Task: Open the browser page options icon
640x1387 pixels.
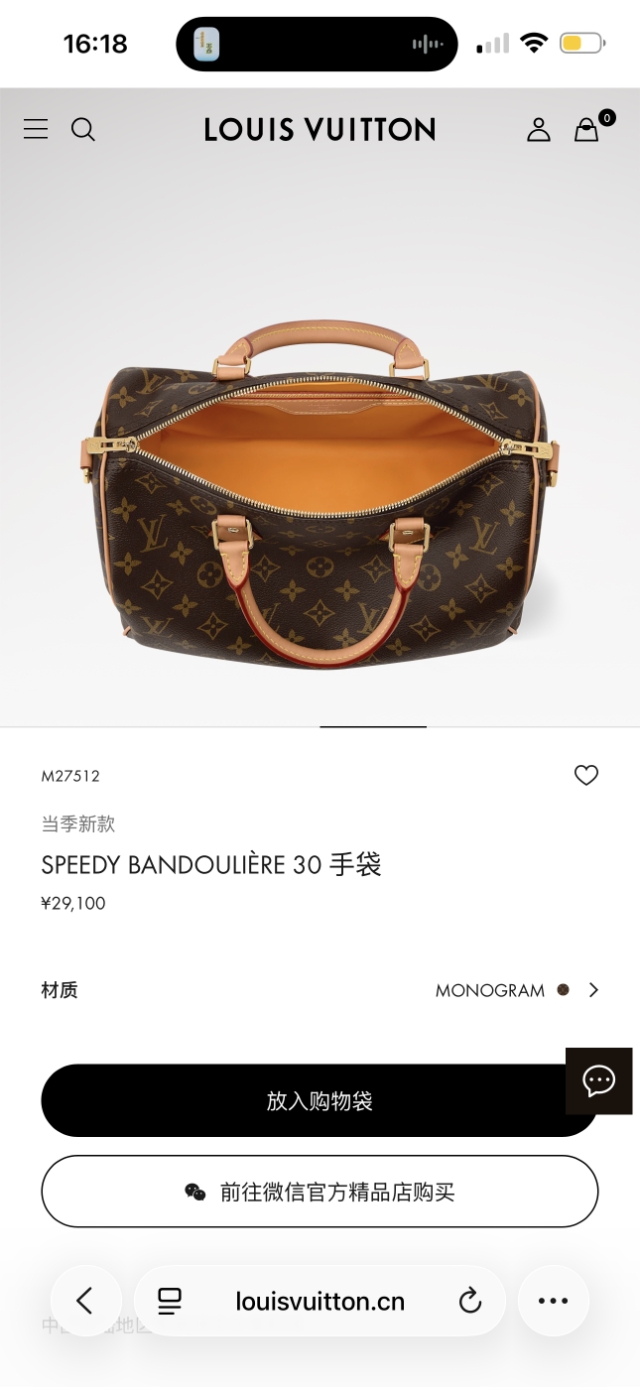Action: pos(170,1300)
